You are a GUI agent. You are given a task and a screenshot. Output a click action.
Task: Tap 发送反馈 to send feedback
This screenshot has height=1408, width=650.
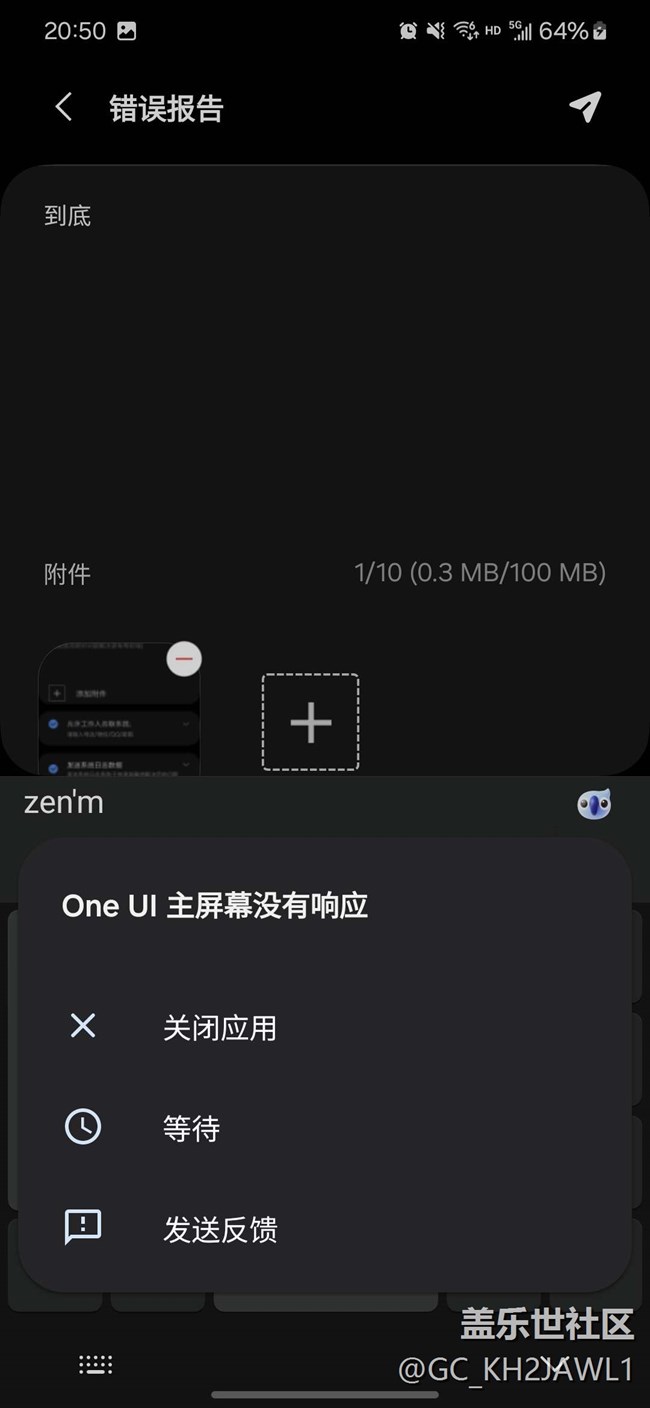325,1229
